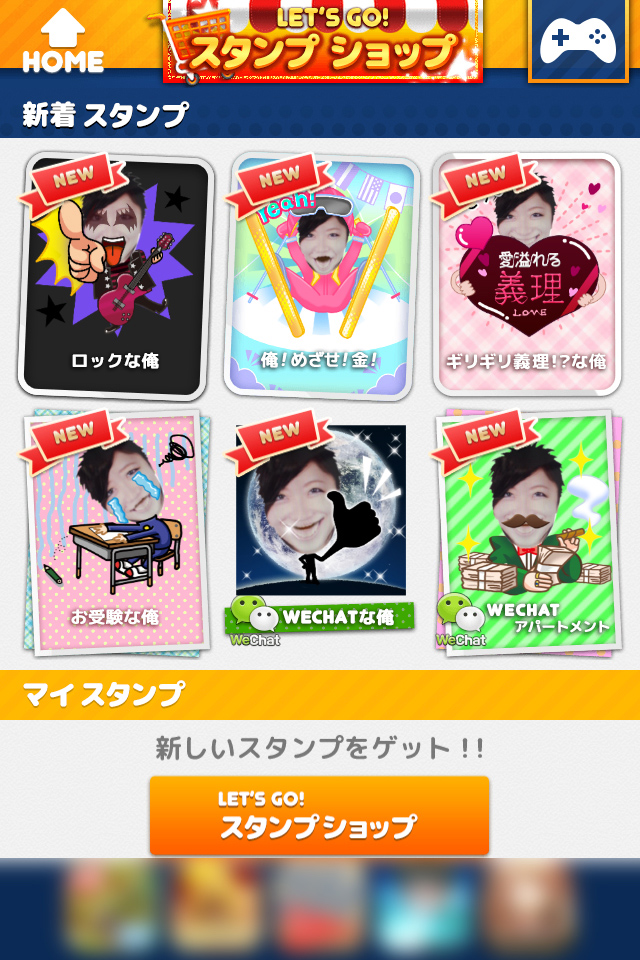Go to the HOME screen
640x960 pixels.
[63, 40]
